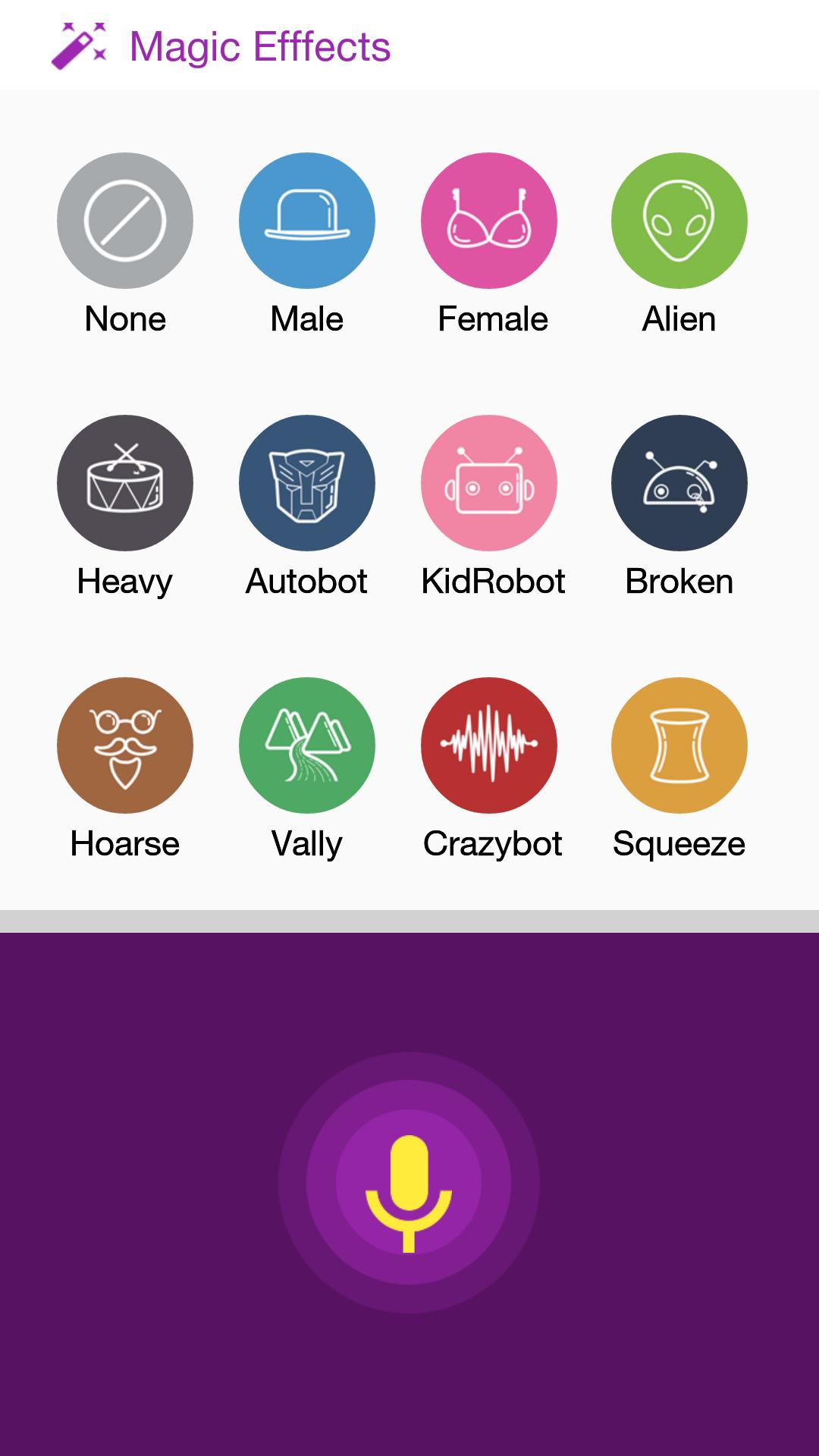Apply the Vally echo effect
This screenshot has width=819, height=1456.
[x=306, y=745]
